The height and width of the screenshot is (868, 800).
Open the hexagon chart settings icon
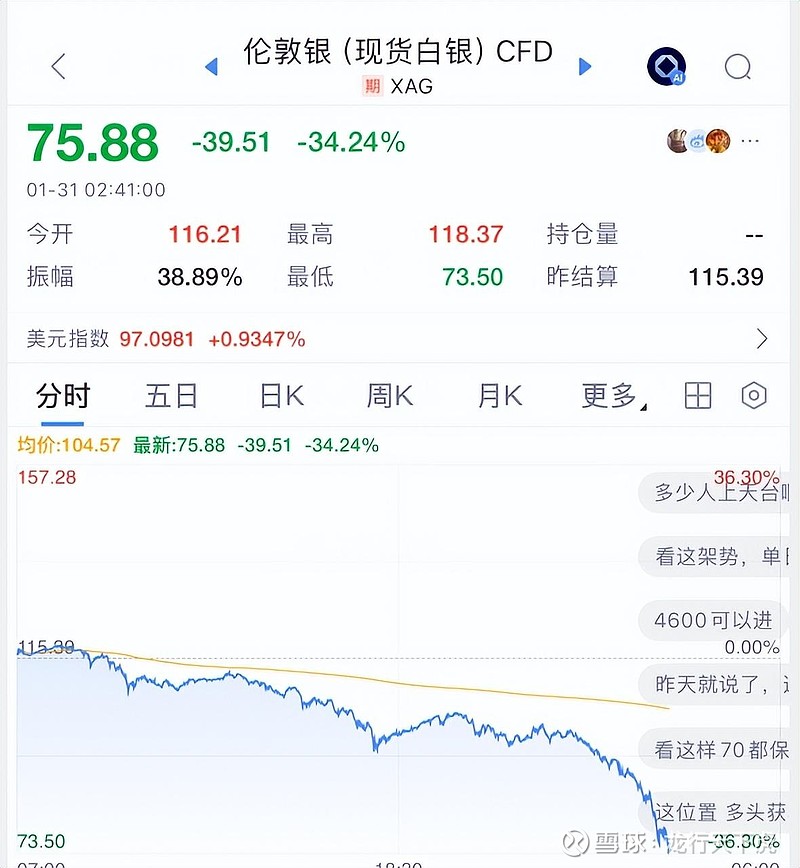(x=753, y=395)
